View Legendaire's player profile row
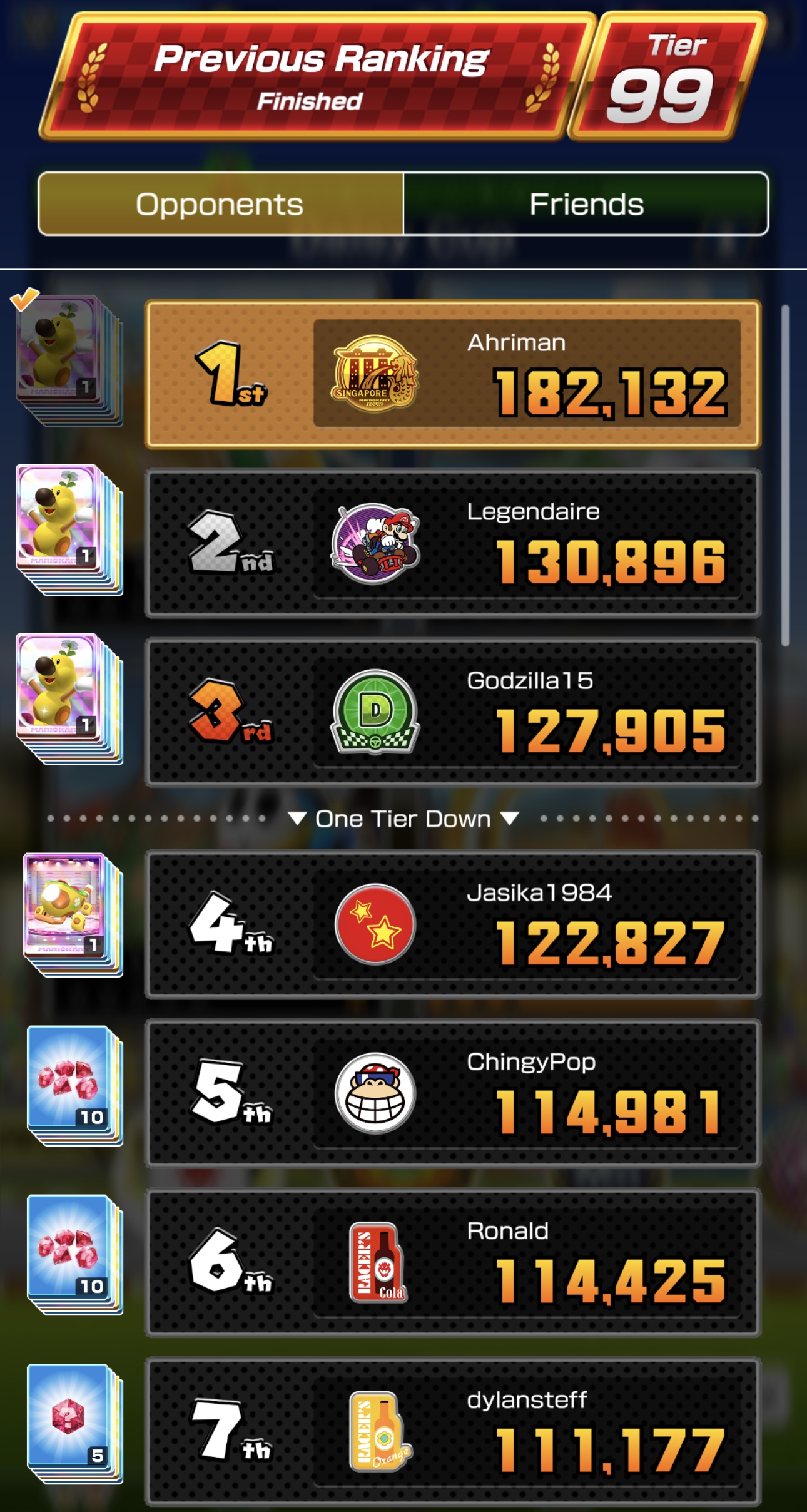The height and width of the screenshot is (1512, 807). [453, 543]
